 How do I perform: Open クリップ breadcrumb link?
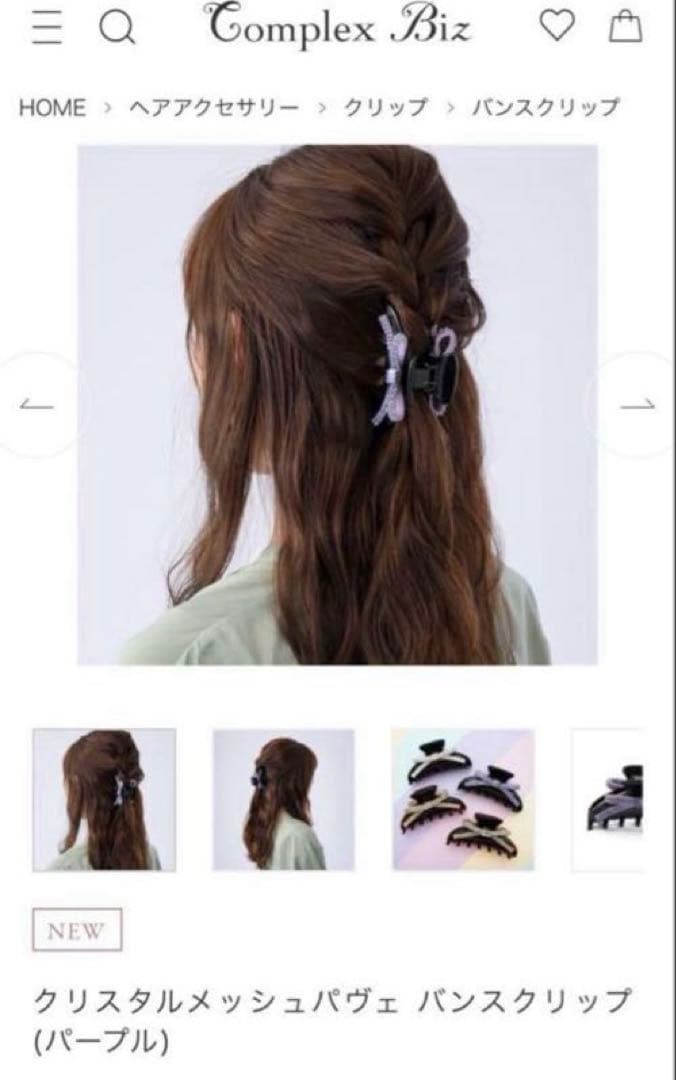coord(386,107)
